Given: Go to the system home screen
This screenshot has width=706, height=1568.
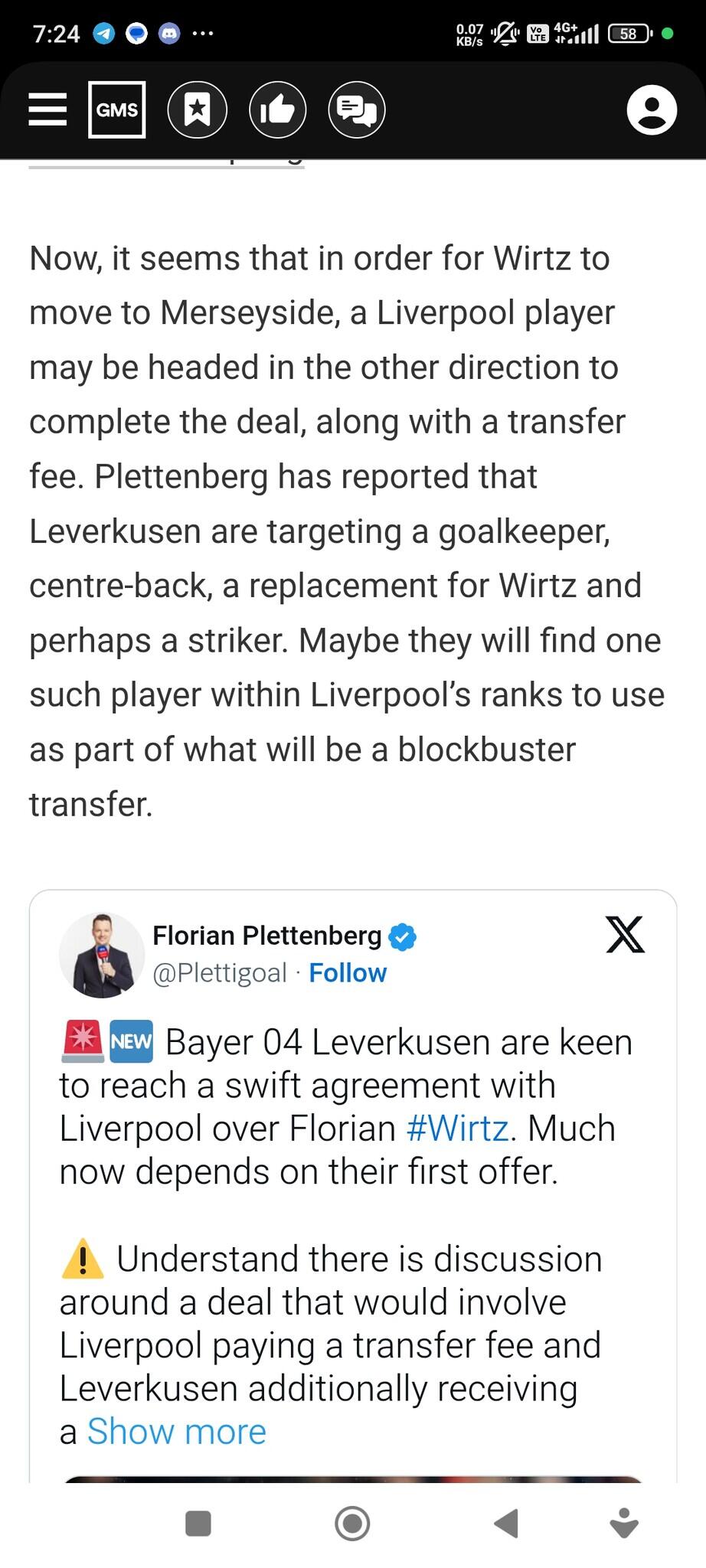Looking at the screenshot, I should pyautogui.click(x=352, y=1524).
